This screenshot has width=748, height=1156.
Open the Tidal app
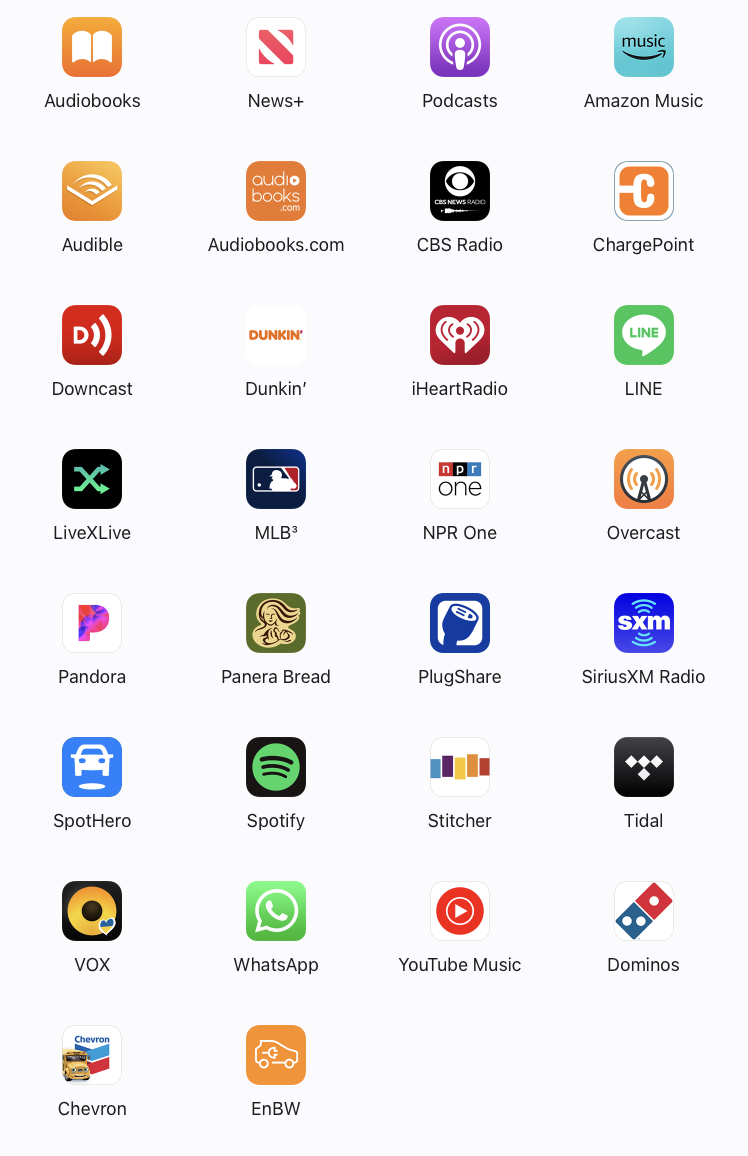(x=643, y=767)
